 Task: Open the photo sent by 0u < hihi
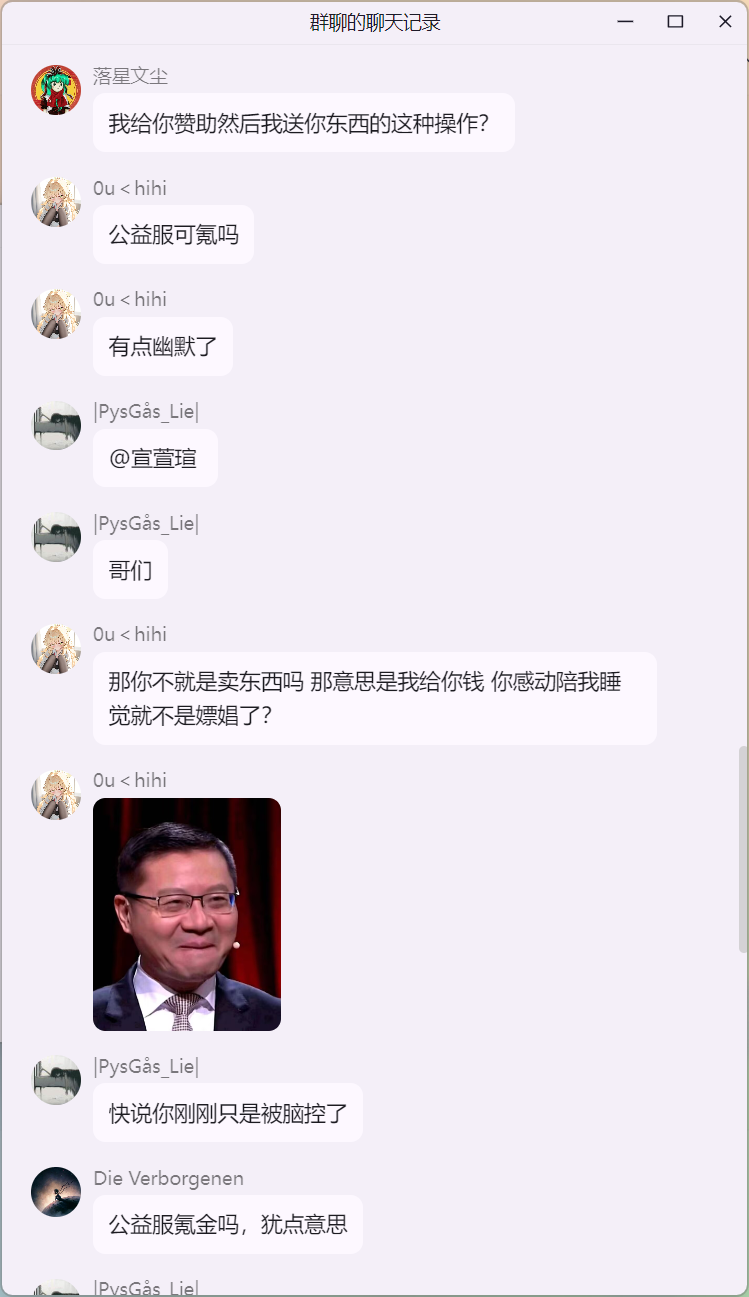187,914
